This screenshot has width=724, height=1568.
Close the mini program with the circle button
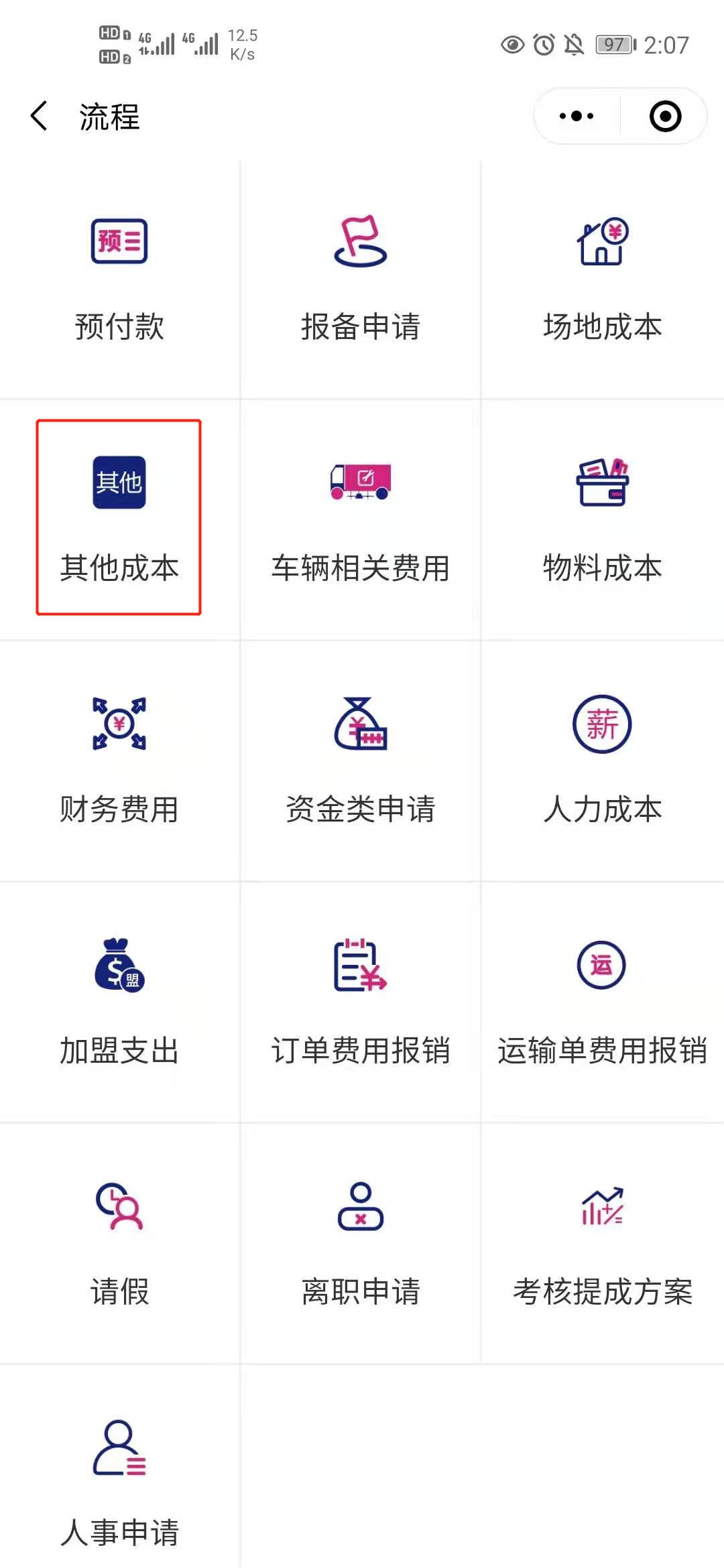[x=665, y=116]
